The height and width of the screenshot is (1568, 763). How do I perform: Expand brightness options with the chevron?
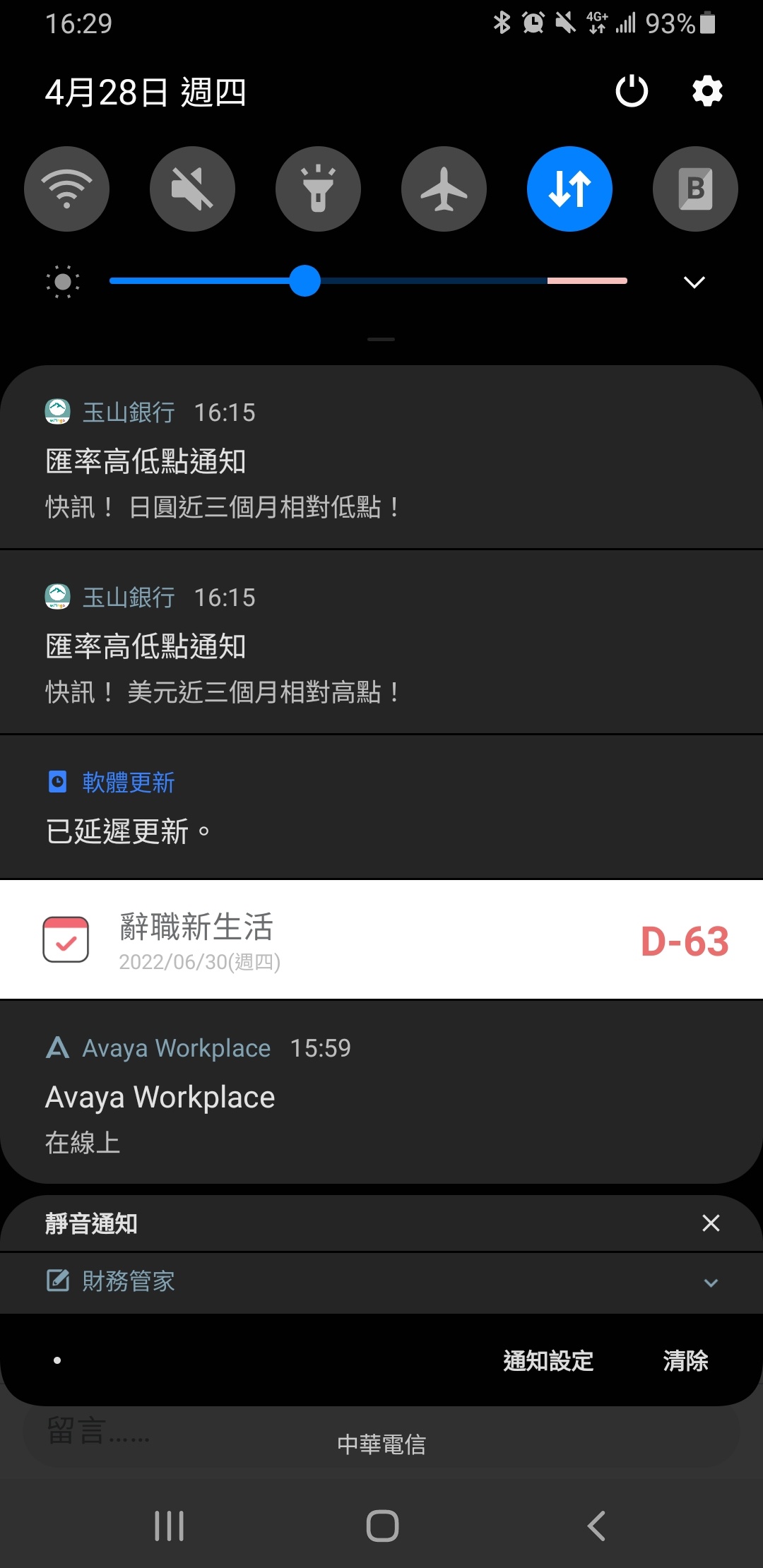(x=694, y=282)
